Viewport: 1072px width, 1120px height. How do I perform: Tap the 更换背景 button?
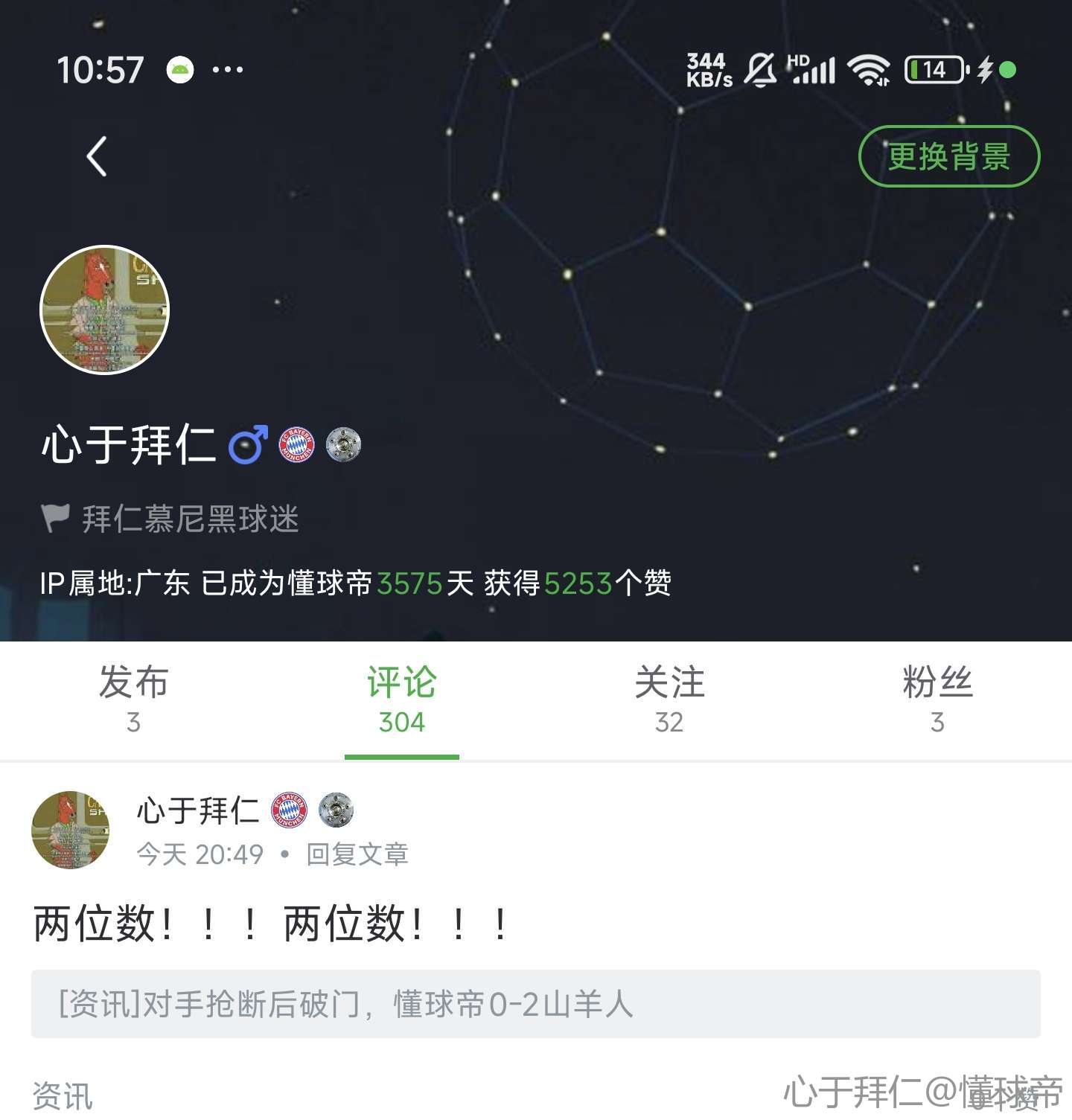(x=948, y=157)
